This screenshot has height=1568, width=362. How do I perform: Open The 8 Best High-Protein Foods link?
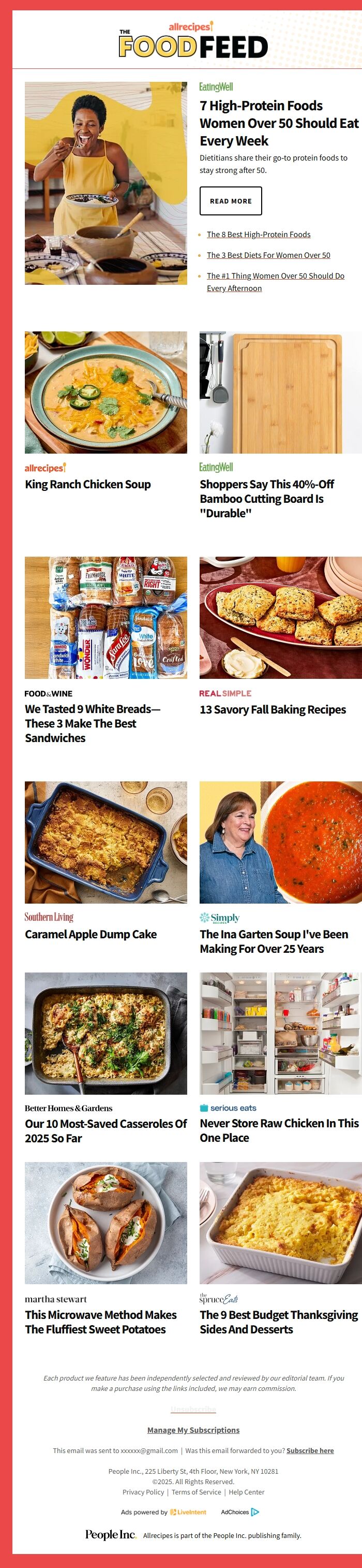[x=258, y=235]
